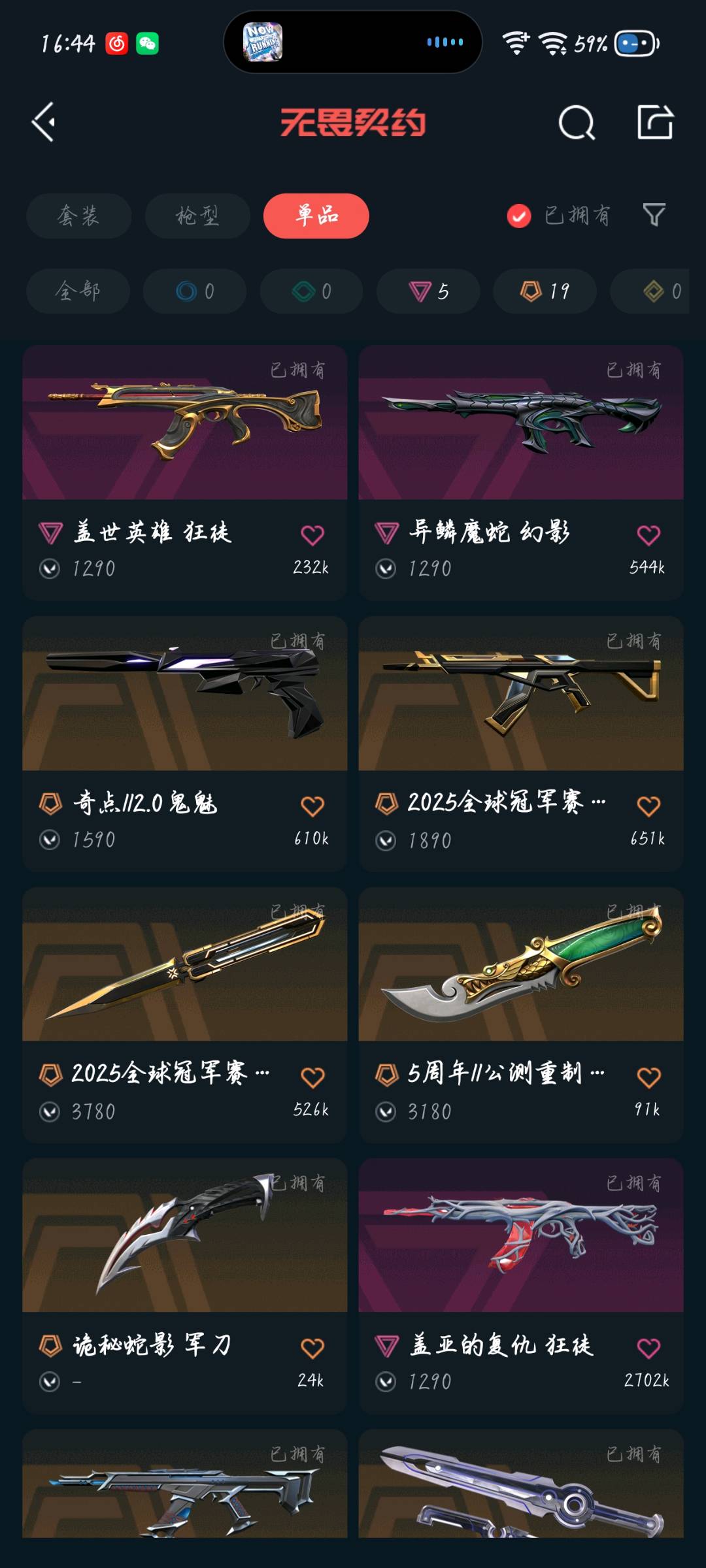Image resolution: width=706 pixels, height=1568 pixels.
Task: Favorite the 2025全球冠军赛 skin priced 1890
Action: 648,806
